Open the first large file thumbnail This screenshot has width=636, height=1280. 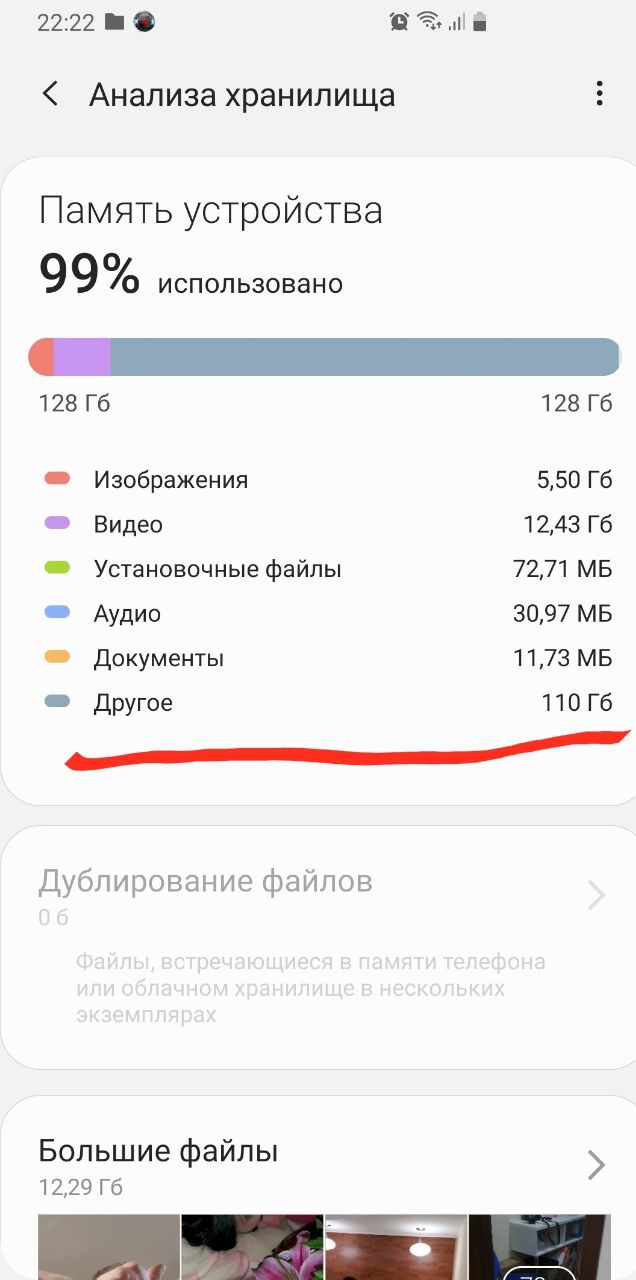pyautogui.click(x=107, y=1247)
